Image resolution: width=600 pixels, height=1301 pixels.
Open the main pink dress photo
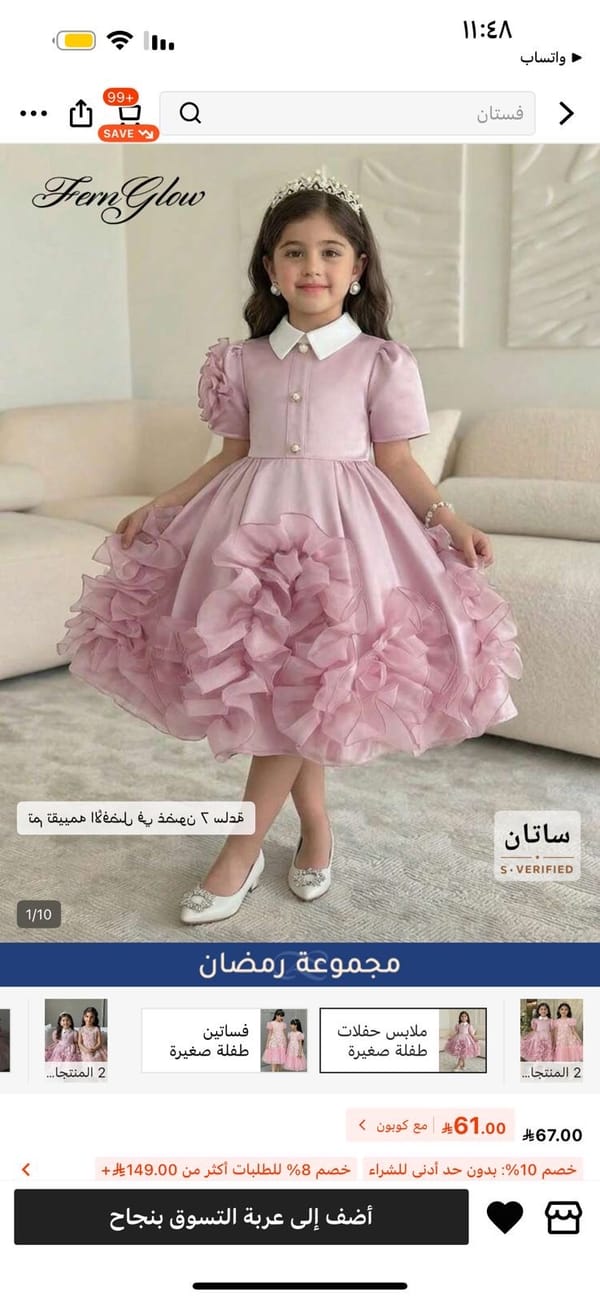[300, 540]
